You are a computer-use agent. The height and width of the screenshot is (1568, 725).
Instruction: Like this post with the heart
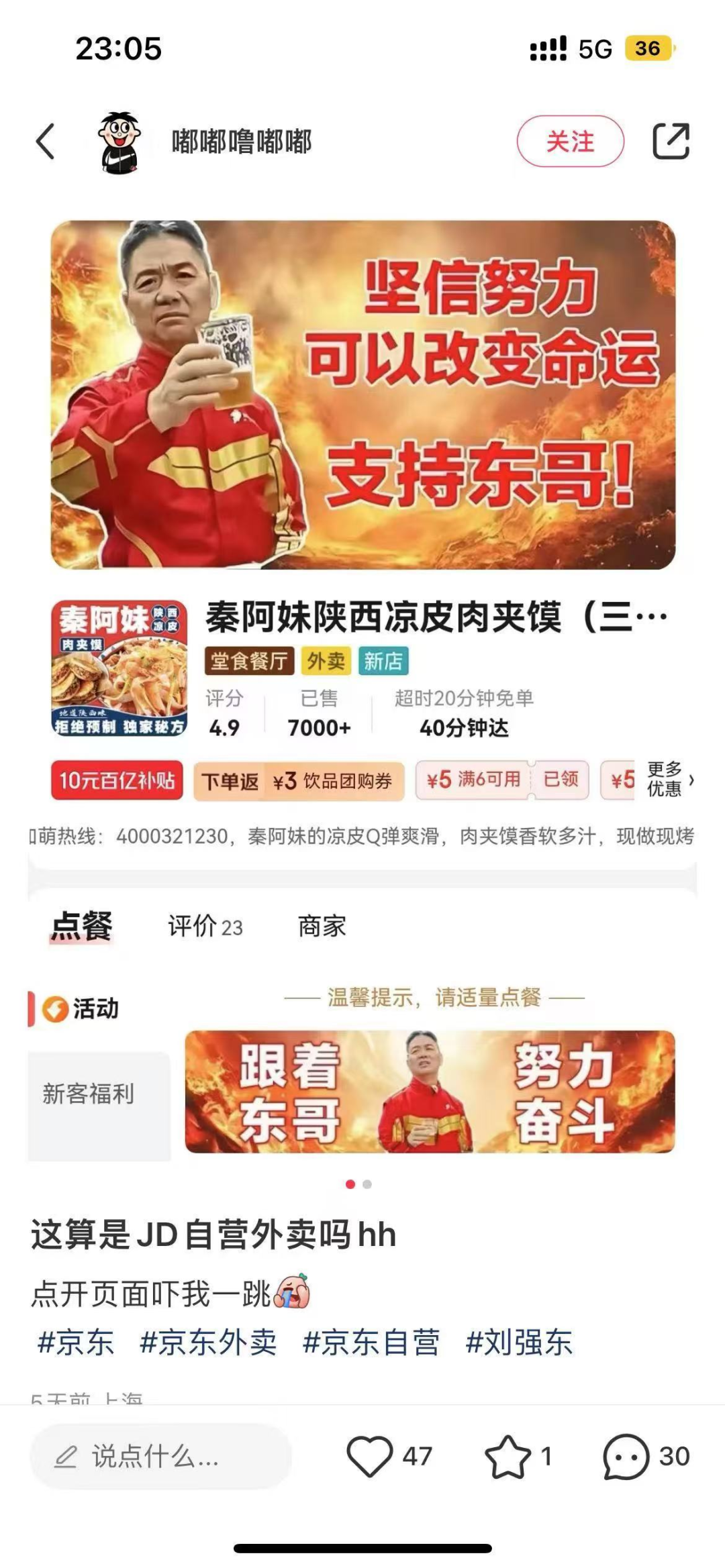[x=370, y=1457]
